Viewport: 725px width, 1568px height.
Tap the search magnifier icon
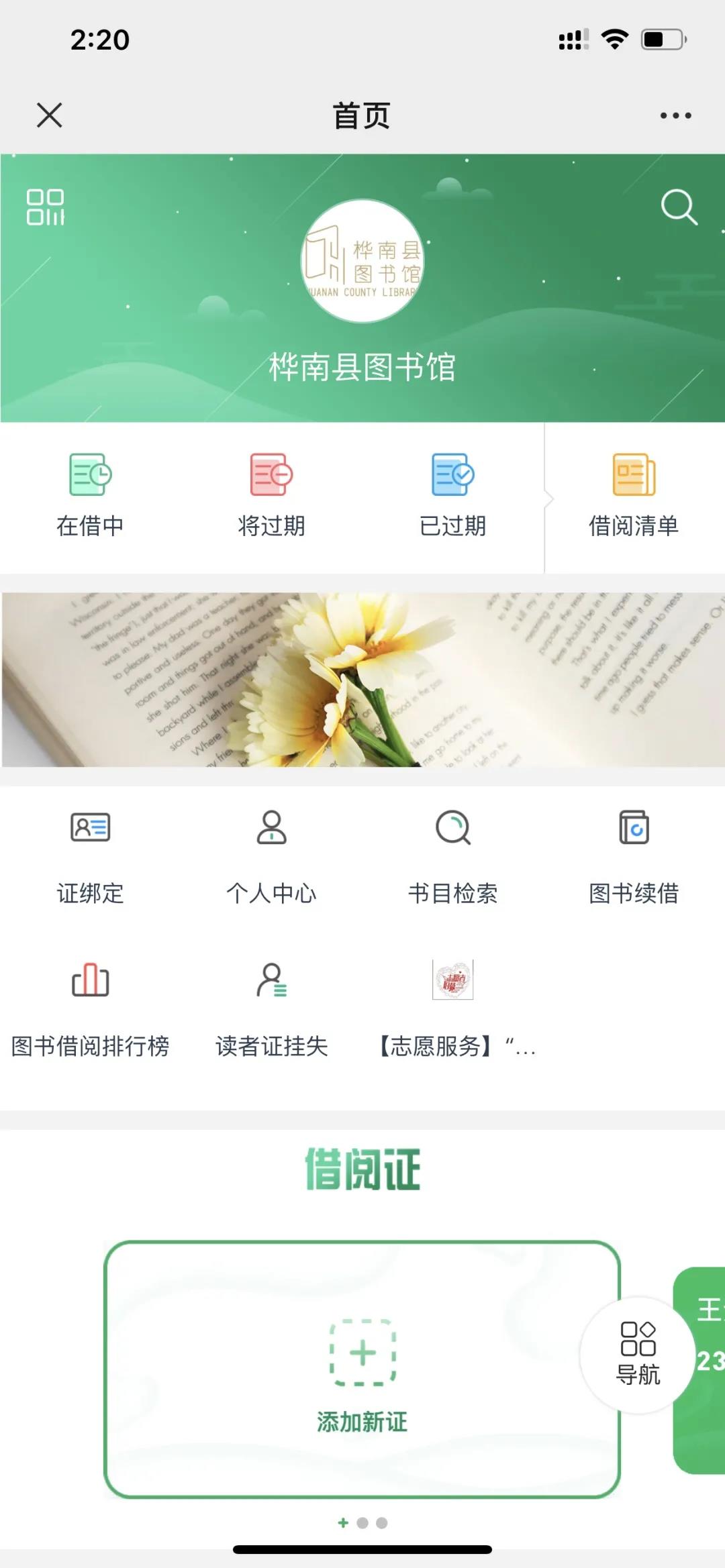[679, 207]
